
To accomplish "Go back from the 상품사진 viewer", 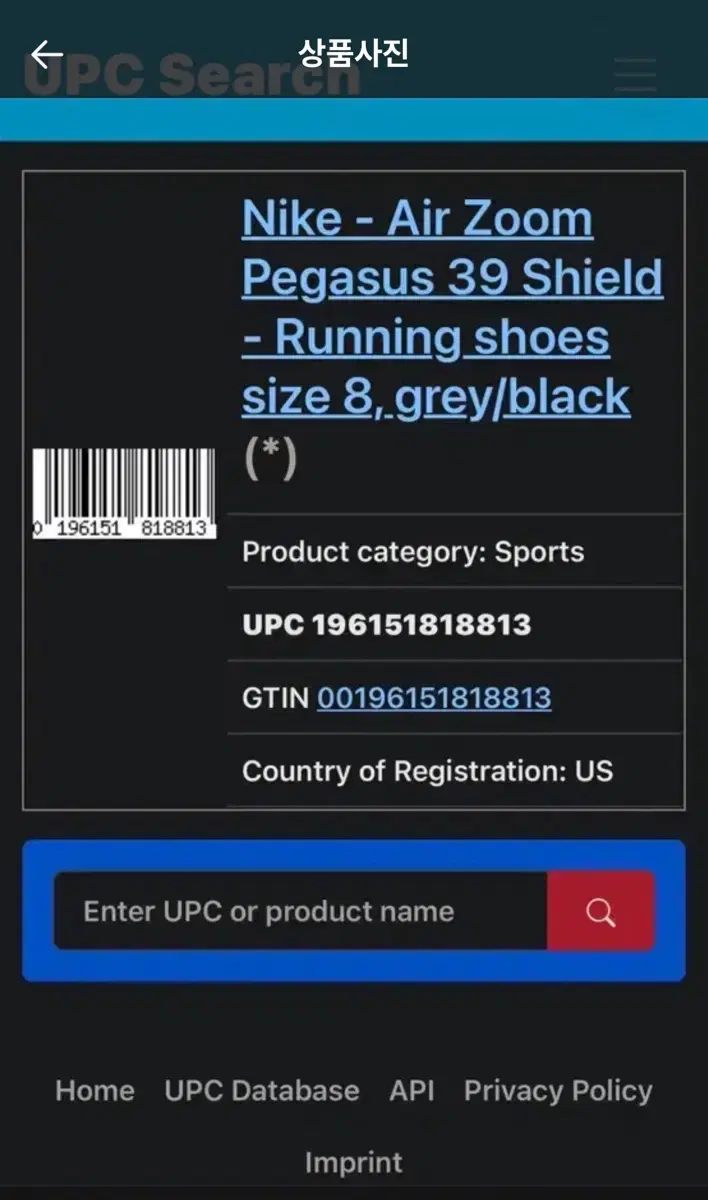I will [x=46, y=54].
